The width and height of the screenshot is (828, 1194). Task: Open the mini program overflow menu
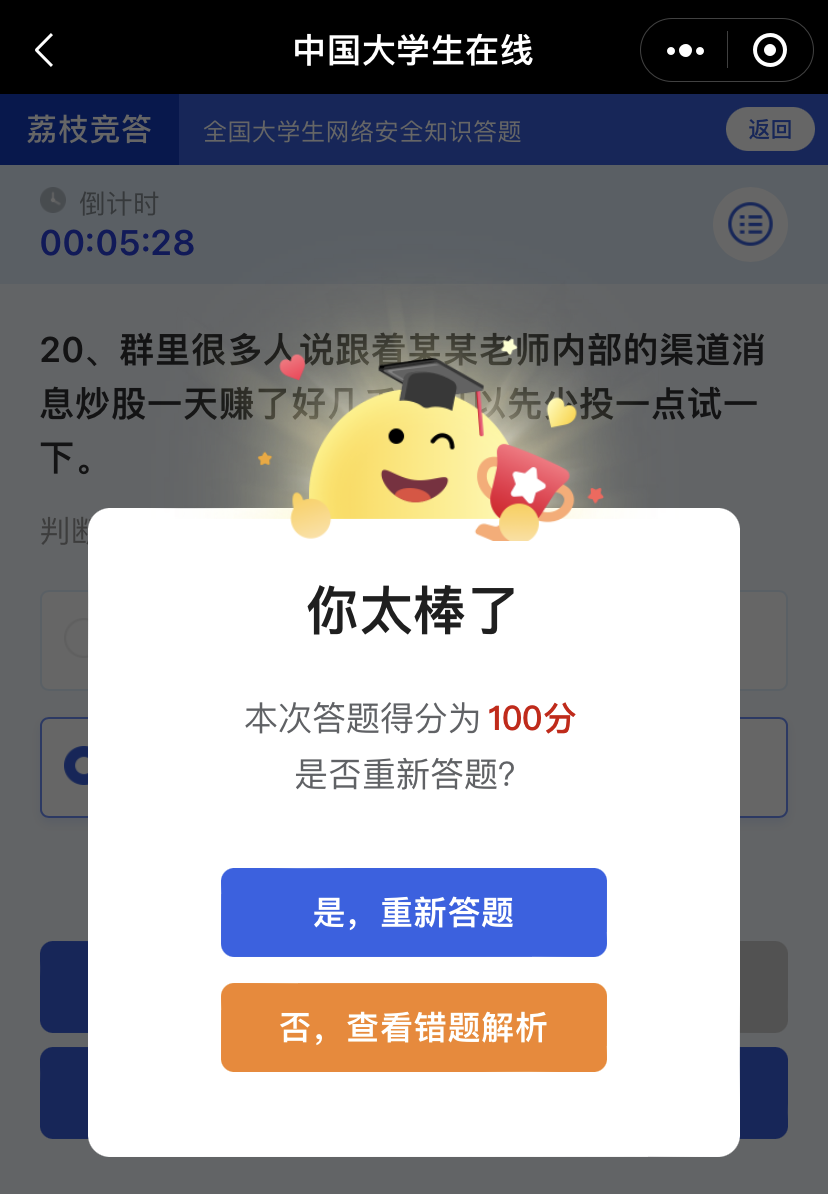pyautogui.click(x=685, y=50)
